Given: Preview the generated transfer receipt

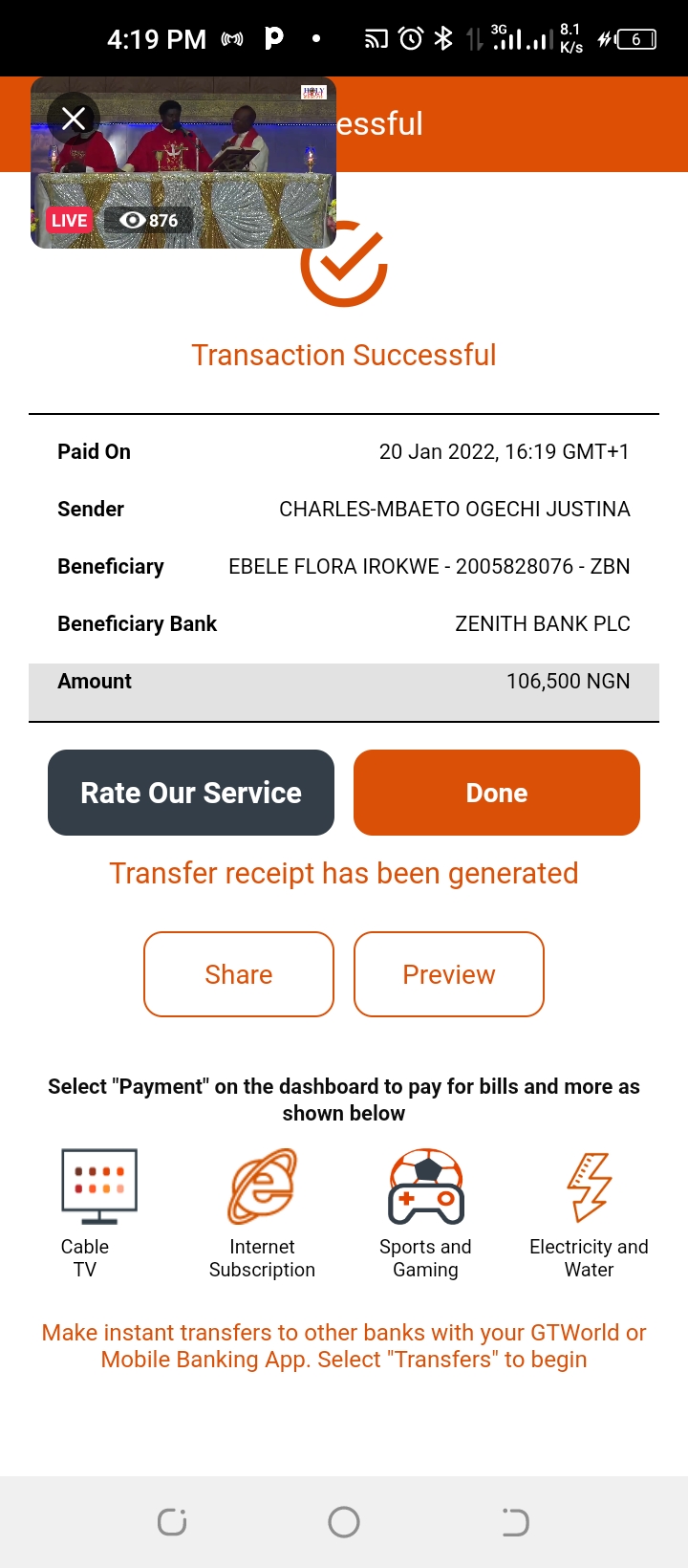Looking at the screenshot, I should click(449, 974).
